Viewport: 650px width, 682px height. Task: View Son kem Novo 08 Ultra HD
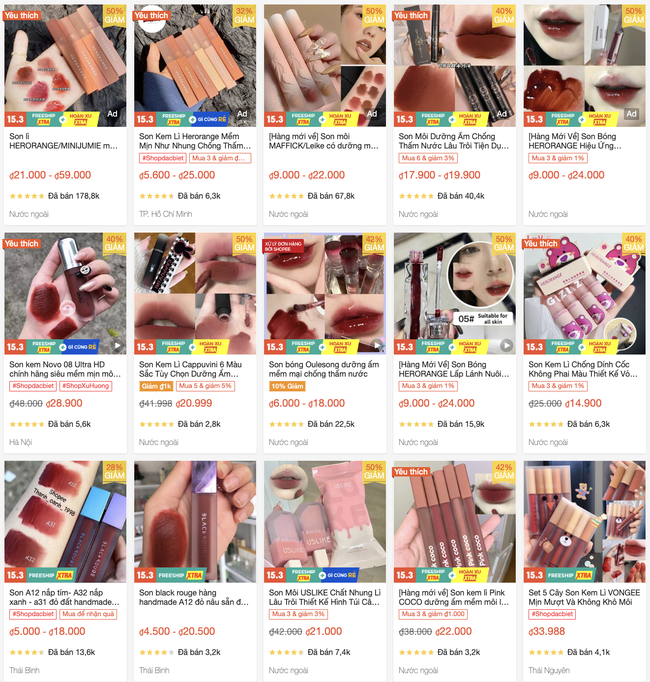tap(65, 368)
